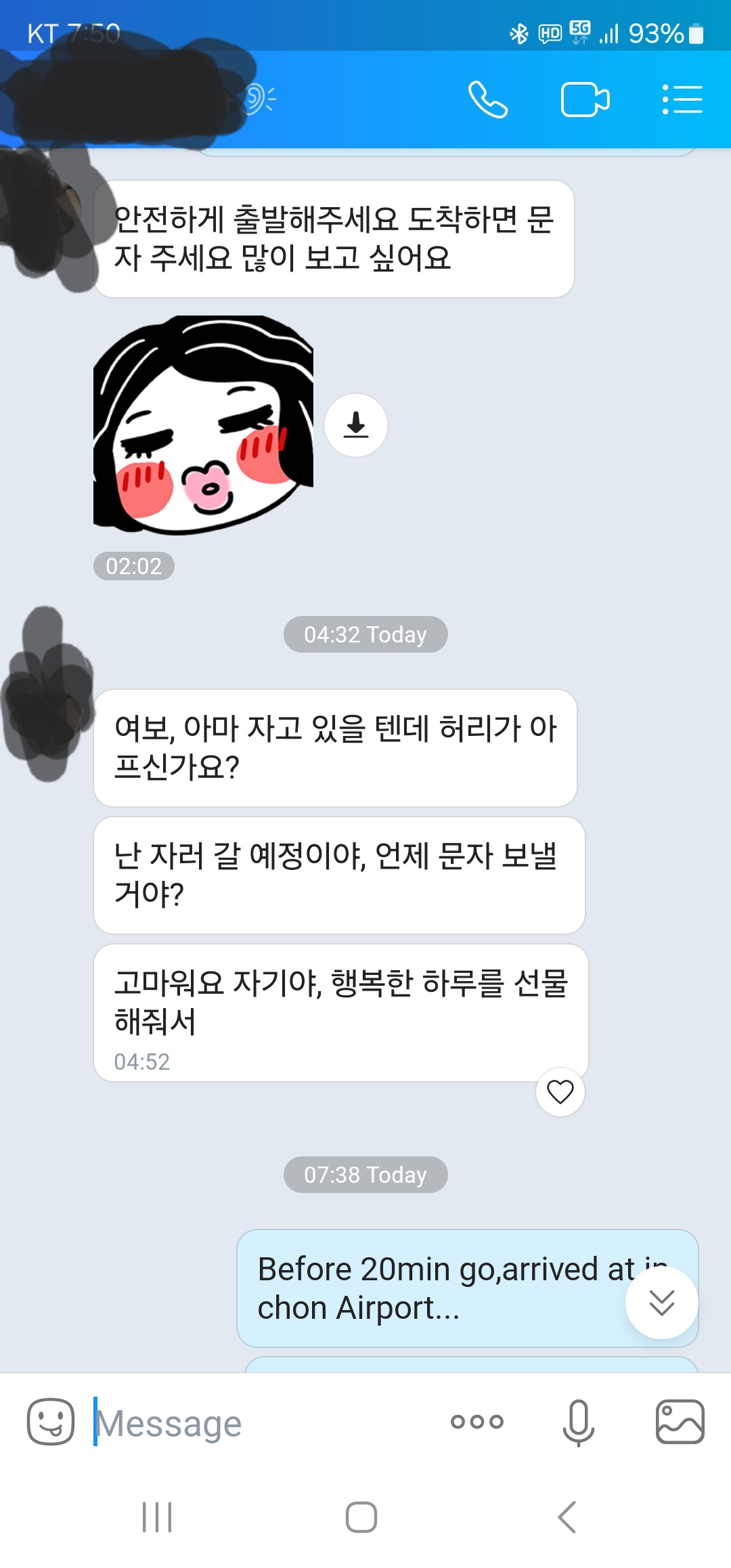Download the kissing face sticker
731x1568 pixels.
coord(356,425)
